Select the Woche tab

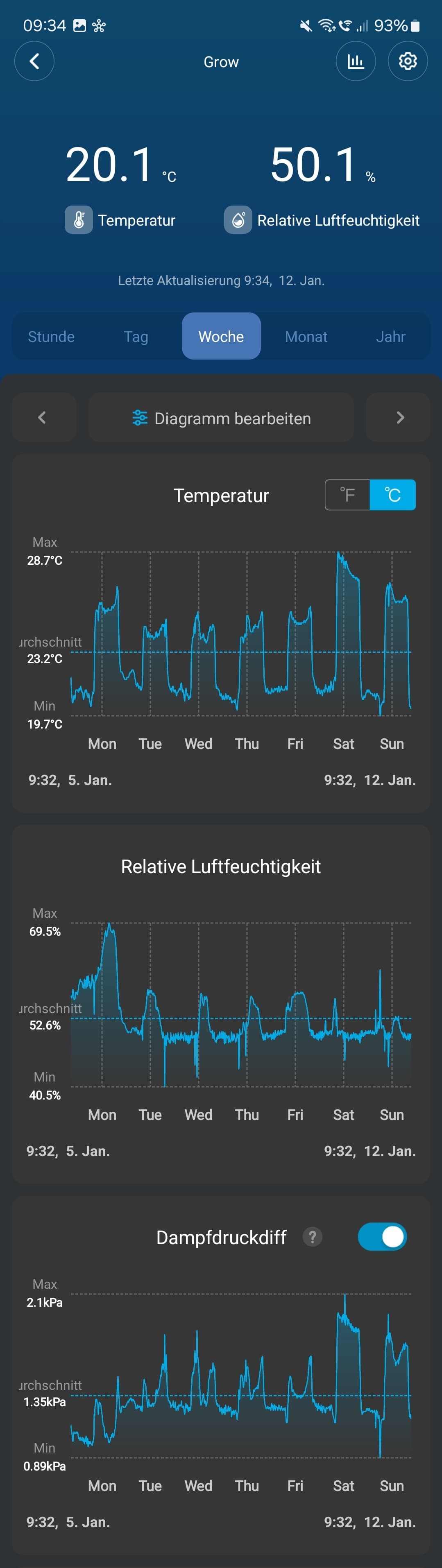coord(221,337)
